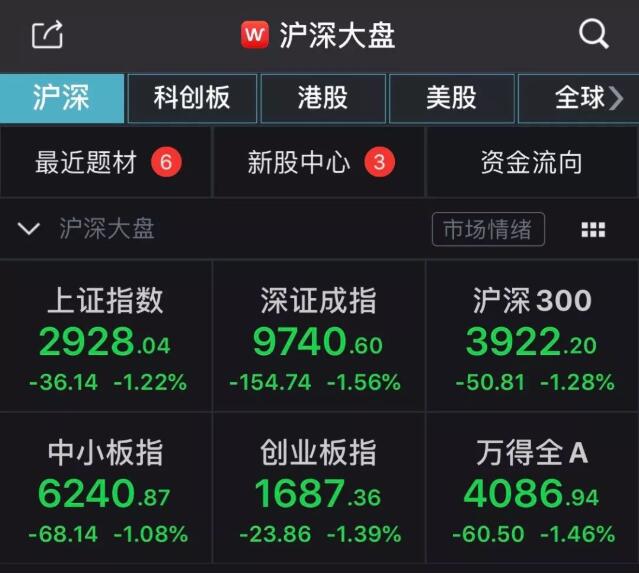This screenshot has height=574, width=639.
Task: Toggle the grid layout view icon
Action: pyautogui.click(x=593, y=230)
